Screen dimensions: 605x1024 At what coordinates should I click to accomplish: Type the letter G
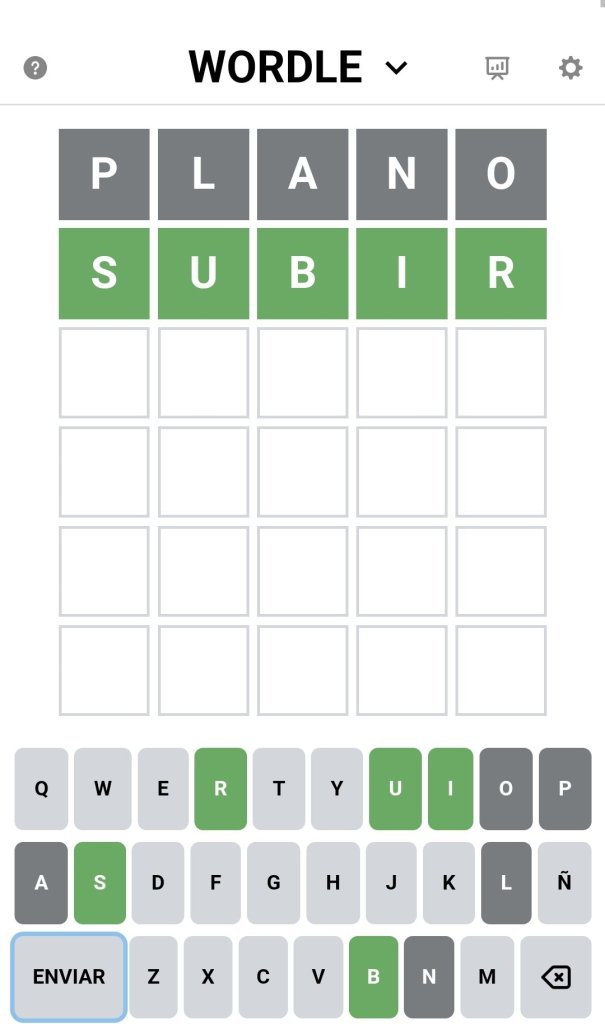pos(274,883)
